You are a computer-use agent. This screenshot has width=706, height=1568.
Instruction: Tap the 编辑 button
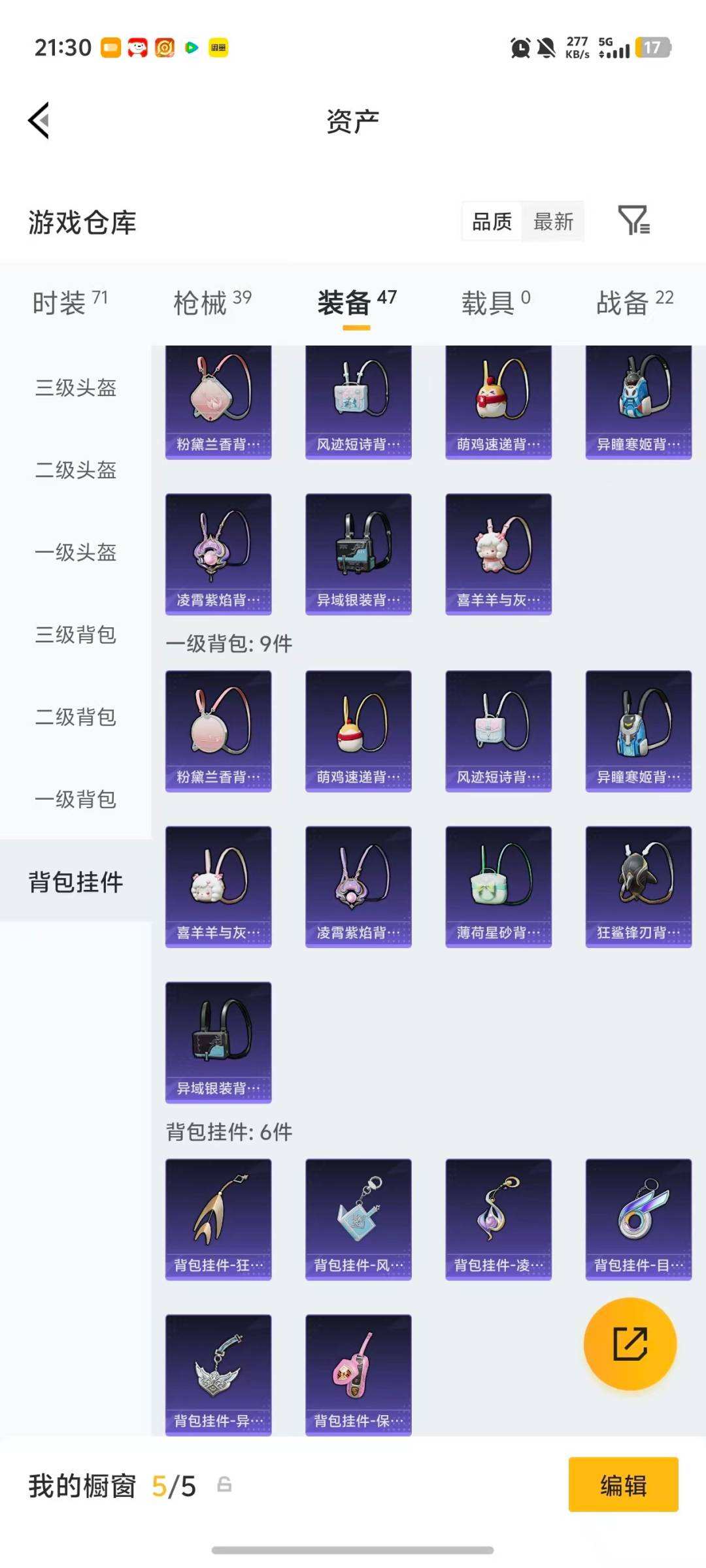pyautogui.click(x=623, y=1485)
